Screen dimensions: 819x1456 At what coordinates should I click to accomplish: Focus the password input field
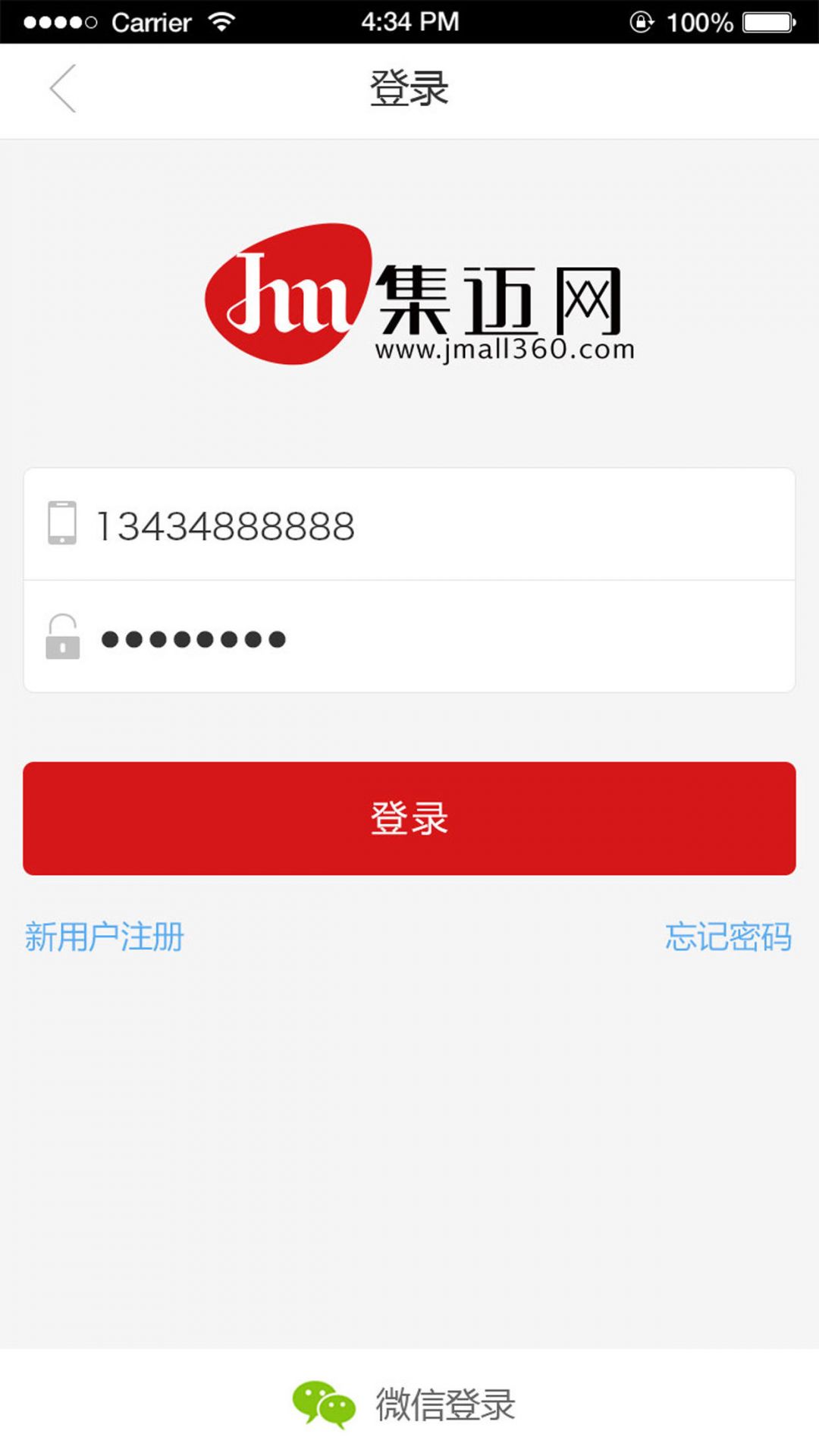[409, 637]
